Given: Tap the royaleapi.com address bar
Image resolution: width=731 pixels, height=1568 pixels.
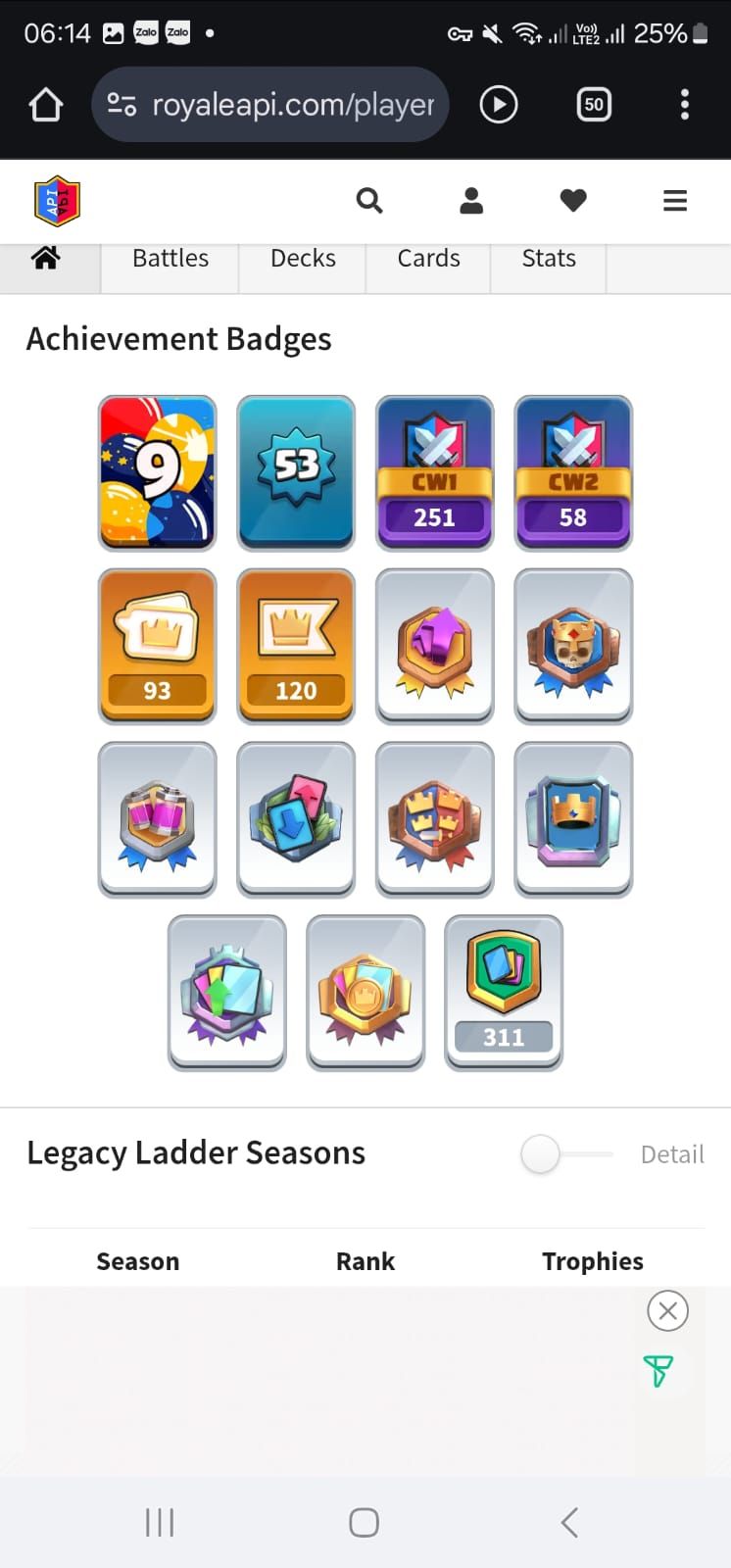Looking at the screenshot, I should [270, 105].
